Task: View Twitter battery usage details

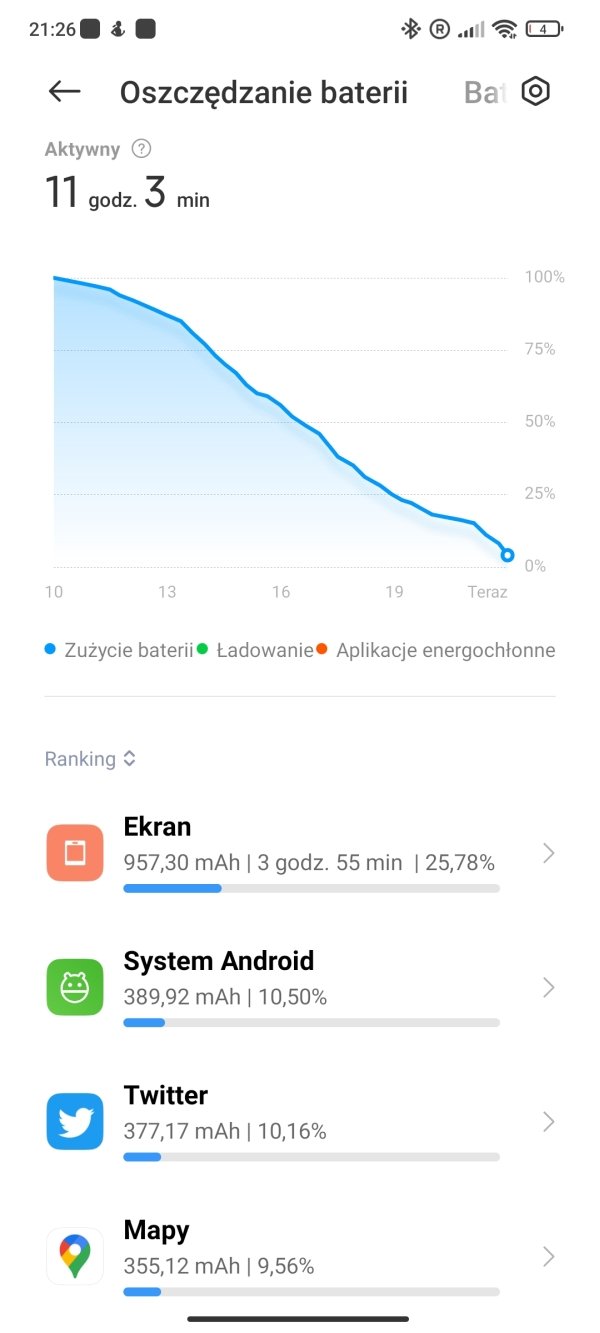Action: click(x=300, y=1122)
